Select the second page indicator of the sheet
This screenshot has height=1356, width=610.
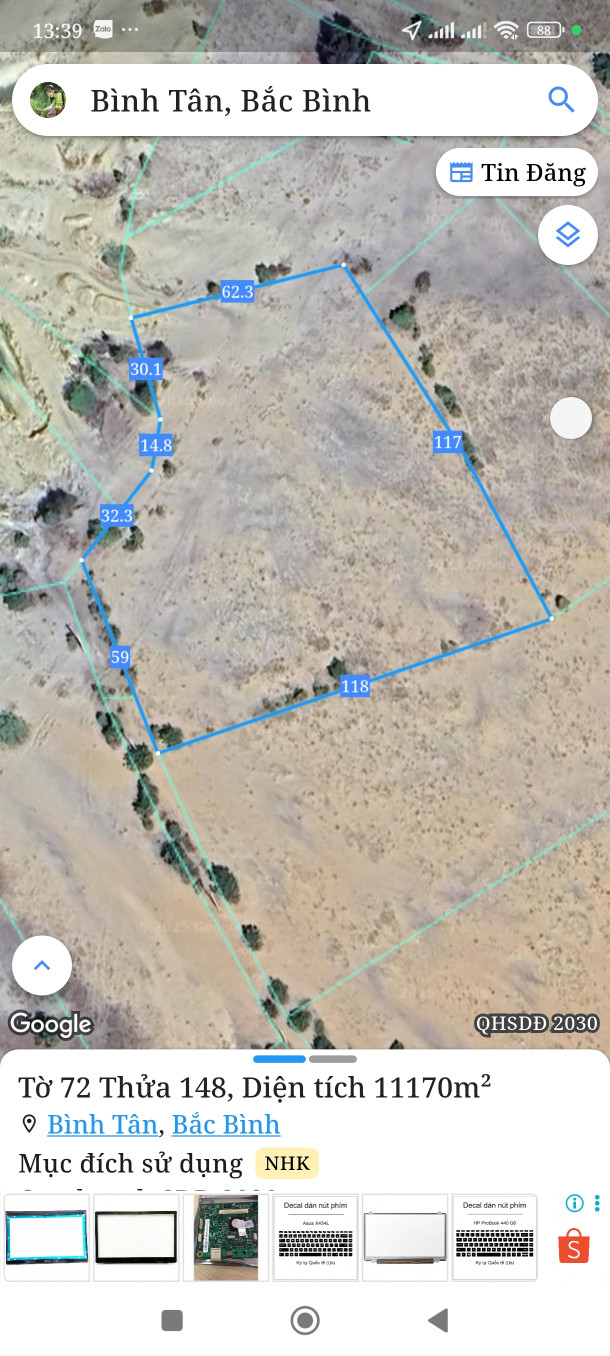point(333,1059)
